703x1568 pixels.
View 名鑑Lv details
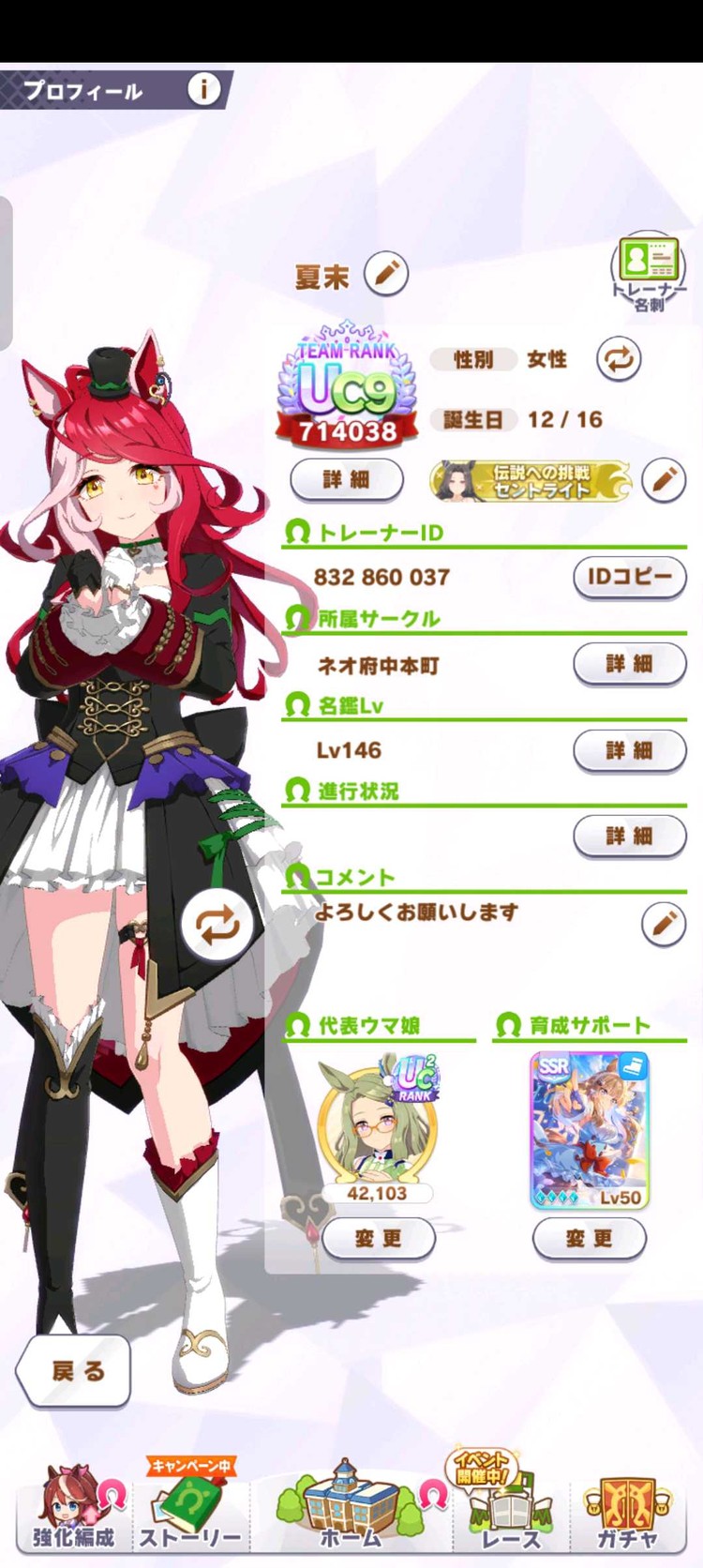point(629,750)
